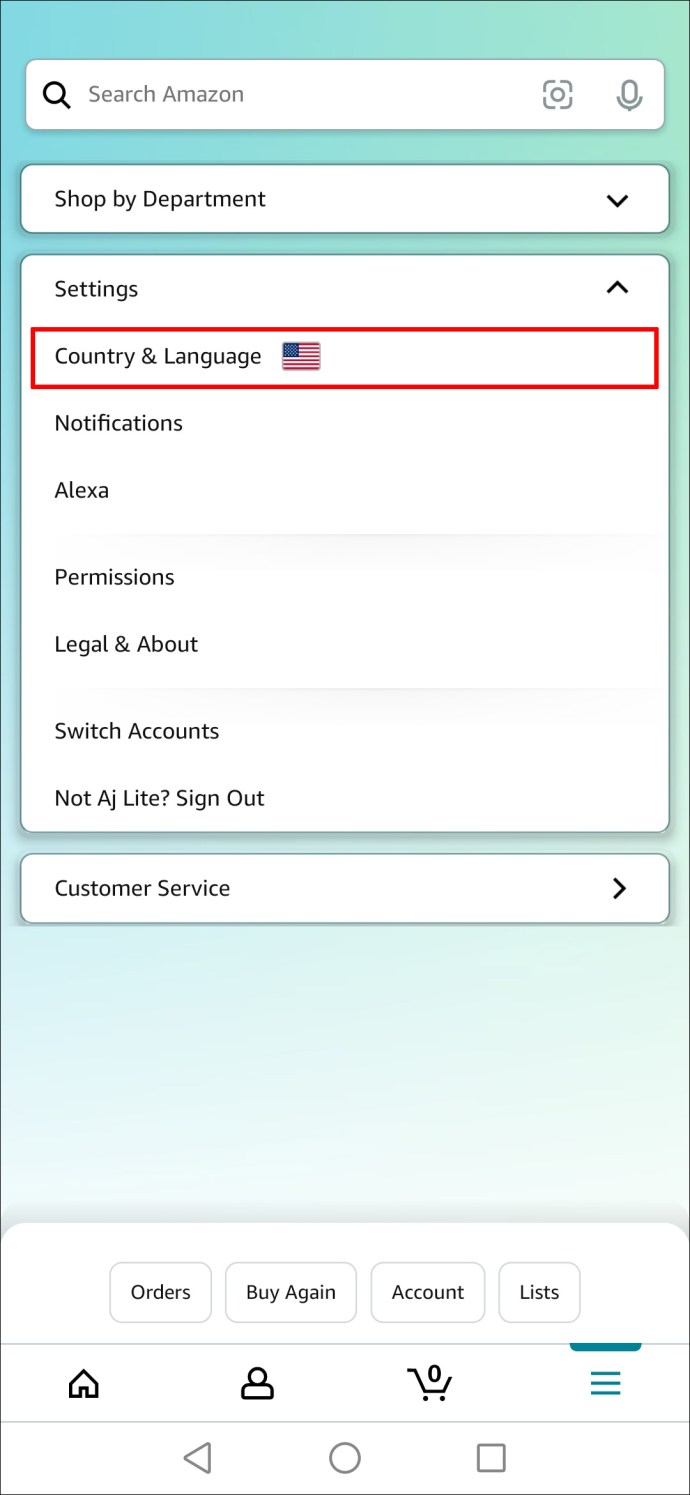Open the Lists button
Screen dimensions: 690x1495
pos(539,1292)
